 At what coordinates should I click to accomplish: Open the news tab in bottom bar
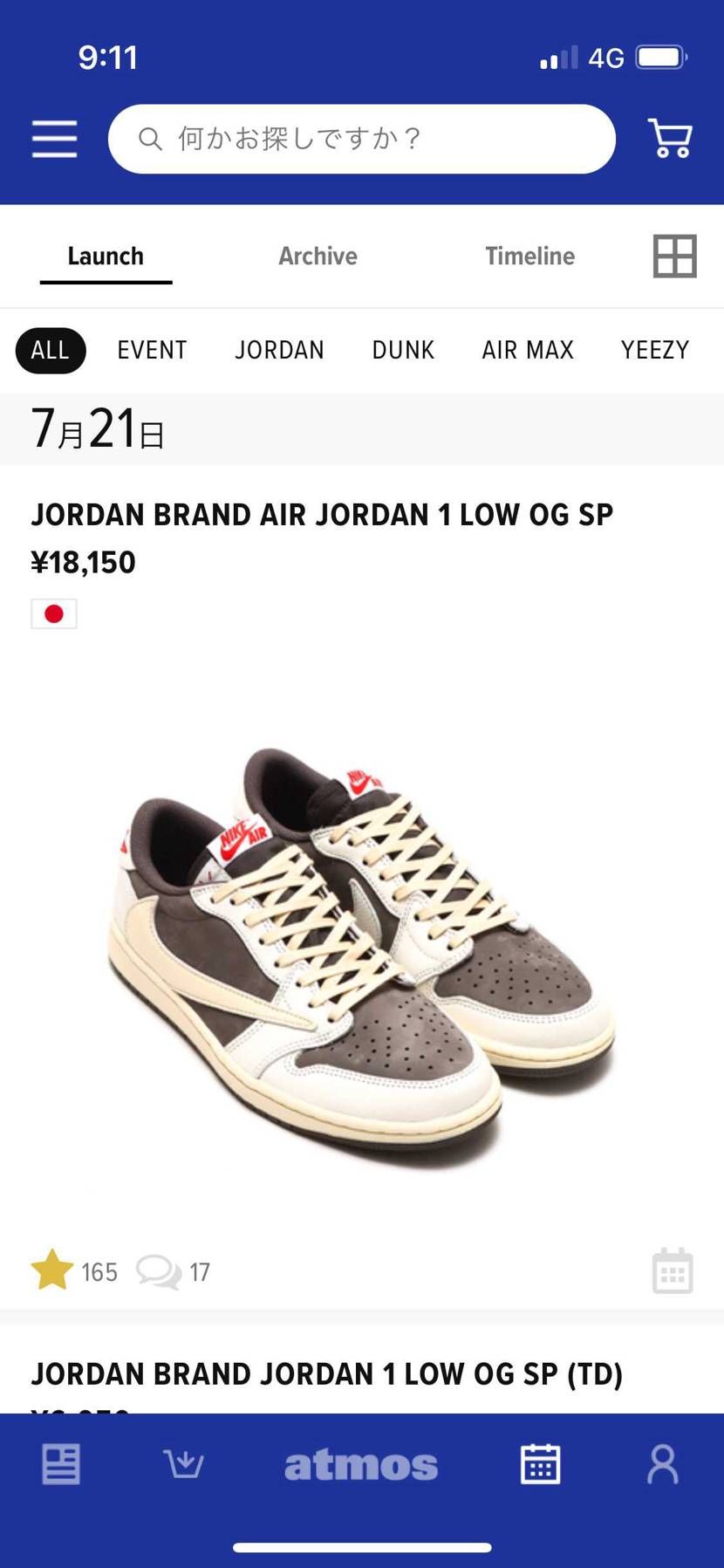tap(61, 1463)
